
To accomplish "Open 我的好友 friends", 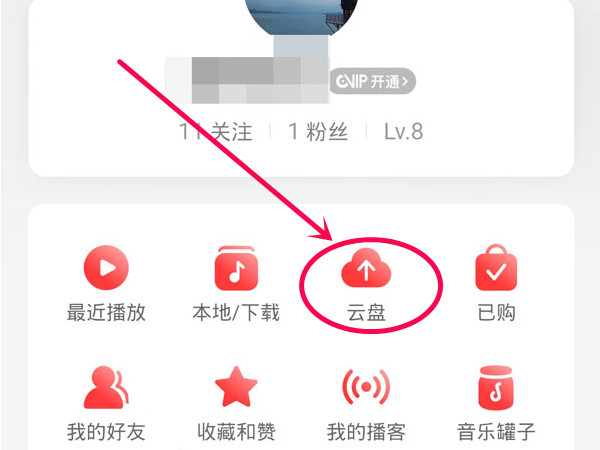I will click(106, 405).
